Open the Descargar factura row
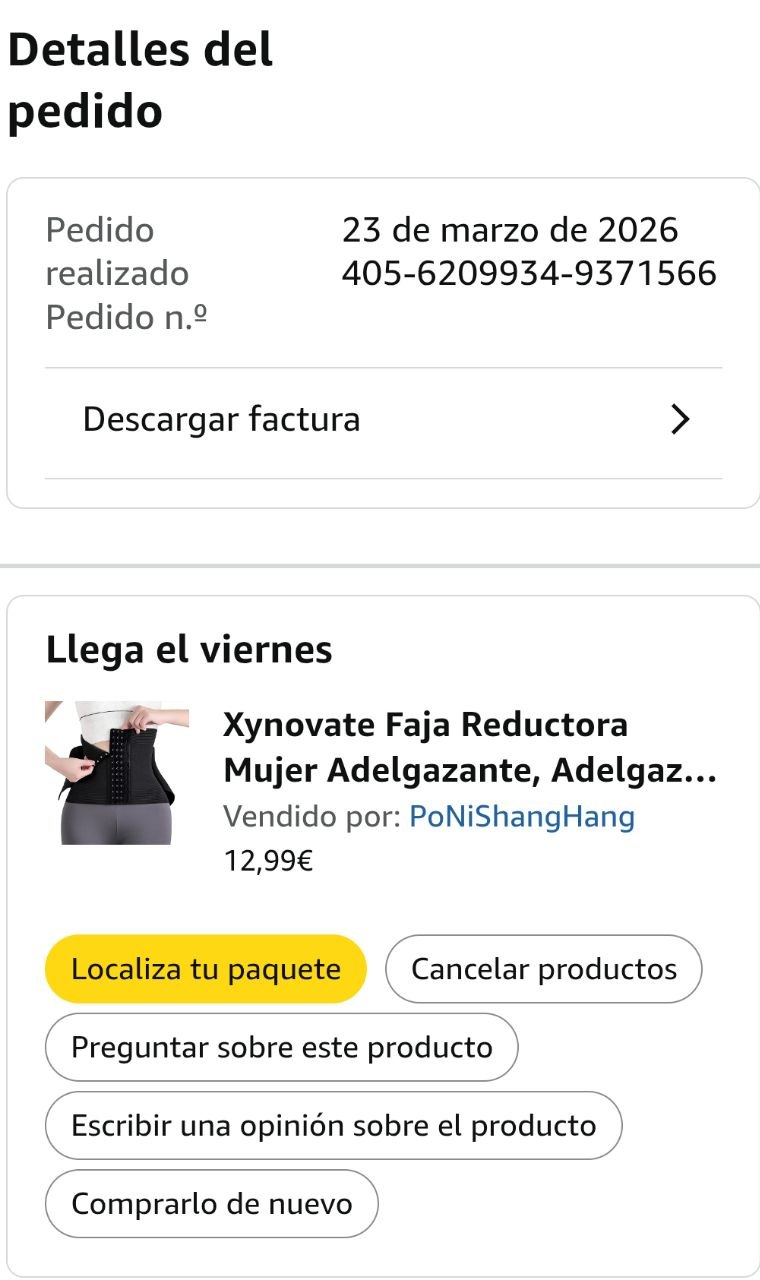760x1280 pixels. pos(383,420)
